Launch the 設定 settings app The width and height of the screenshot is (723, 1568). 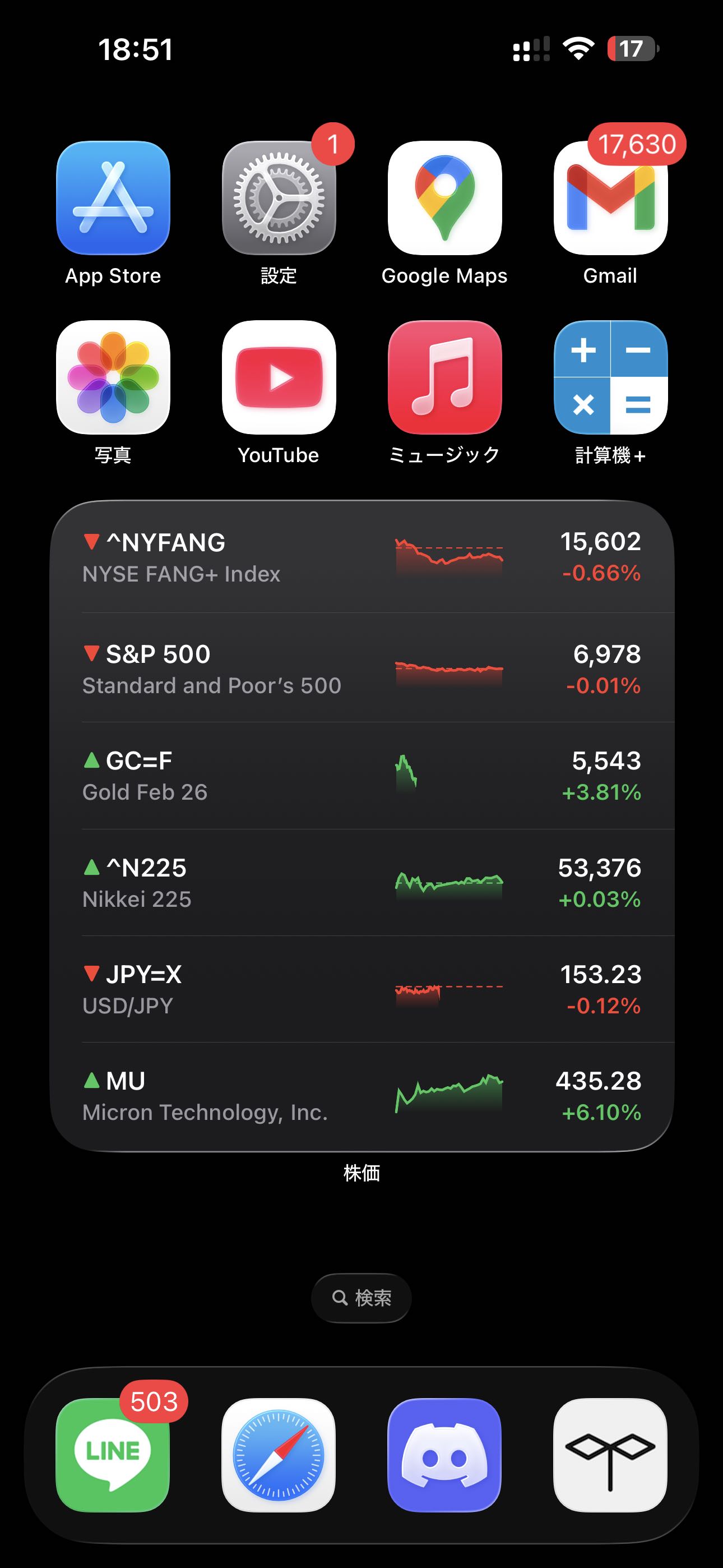pos(279,198)
